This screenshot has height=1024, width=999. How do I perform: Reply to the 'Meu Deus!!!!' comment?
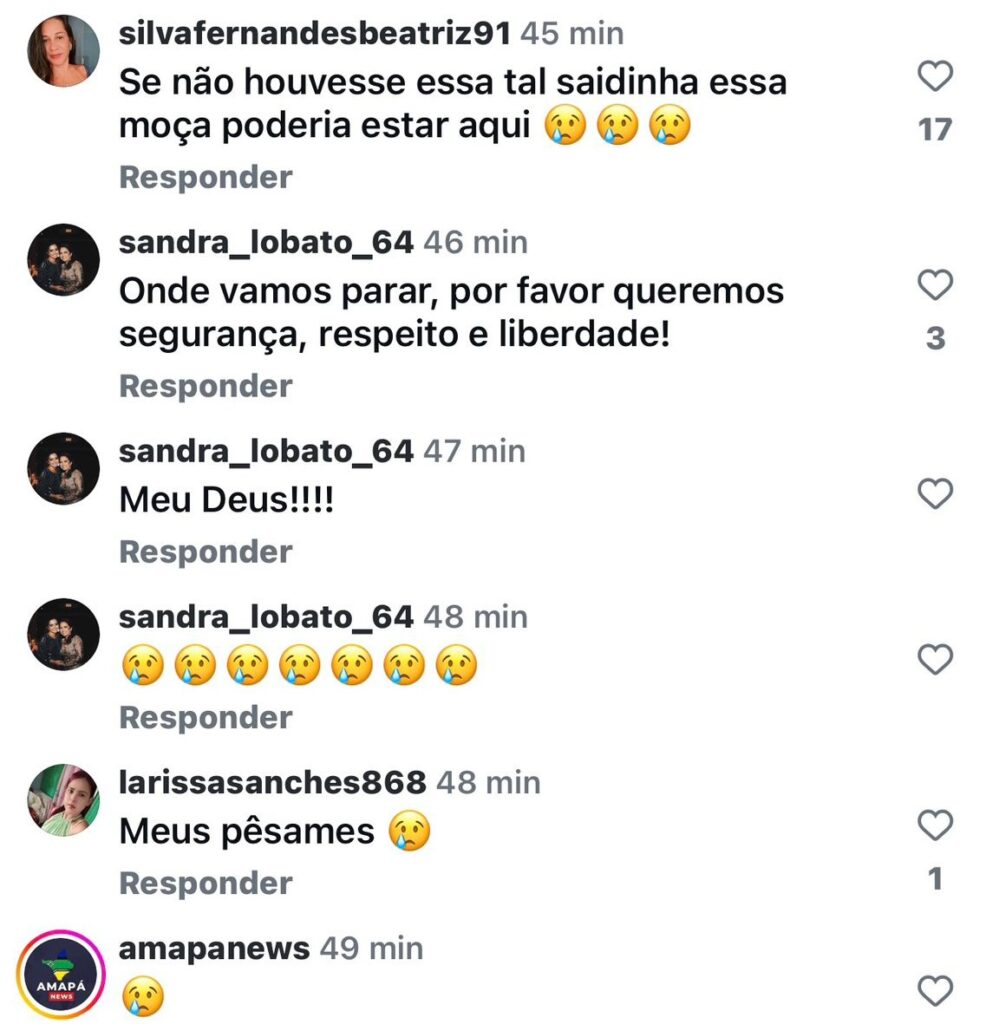point(205,552)
